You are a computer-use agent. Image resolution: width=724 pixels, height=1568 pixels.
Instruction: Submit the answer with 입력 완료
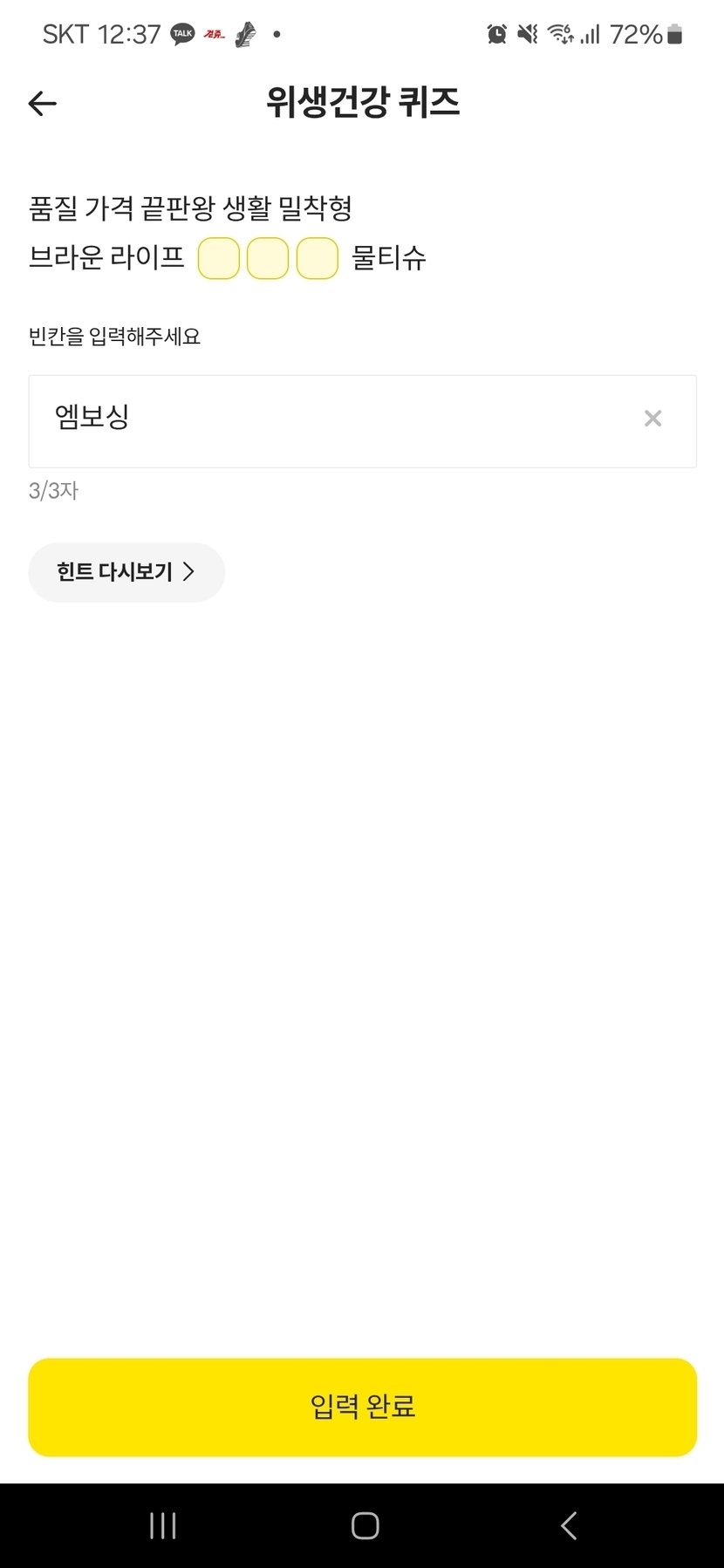coord(362,1406)
